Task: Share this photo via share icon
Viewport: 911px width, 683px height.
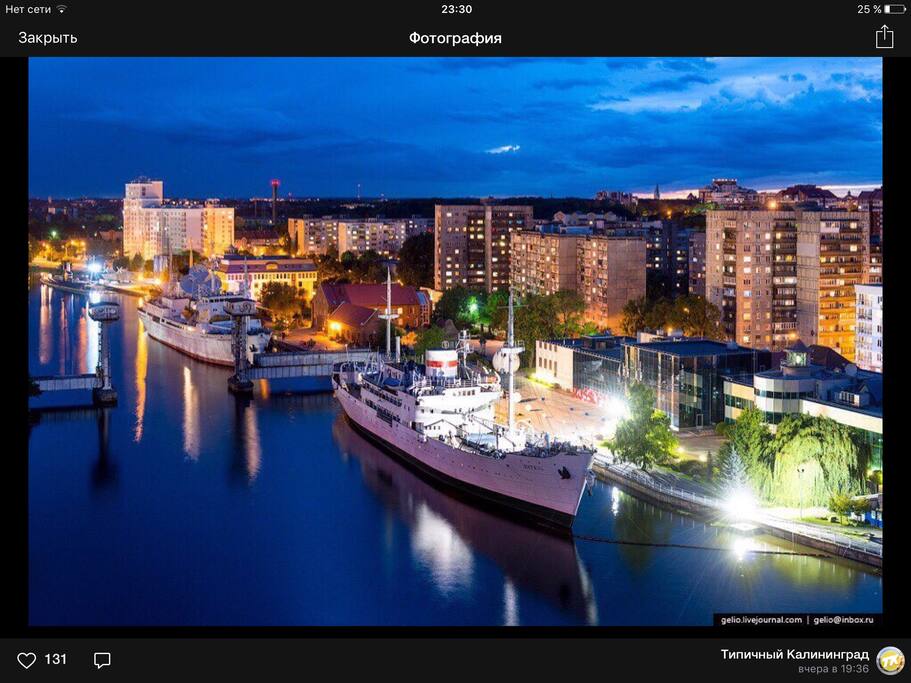Action: (x=884, y=37)
